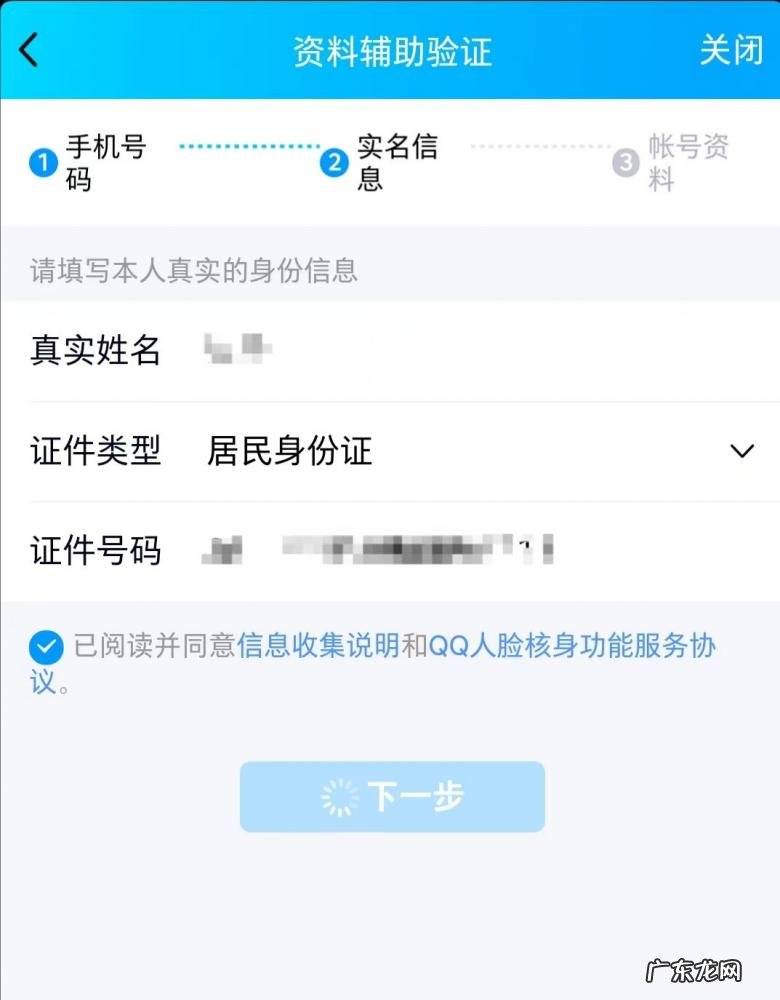Expand the ID type chevron arrow
The image size is (780, 1000).
(741, 452)
